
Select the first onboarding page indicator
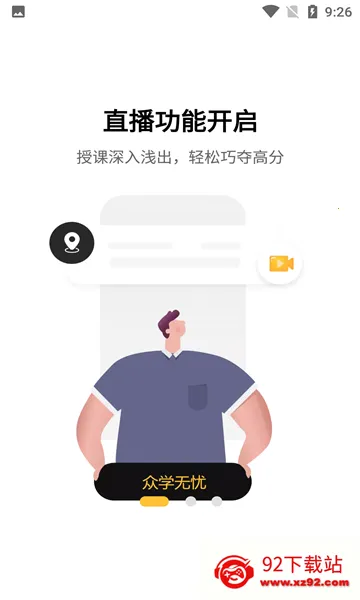tap(154, 501)
